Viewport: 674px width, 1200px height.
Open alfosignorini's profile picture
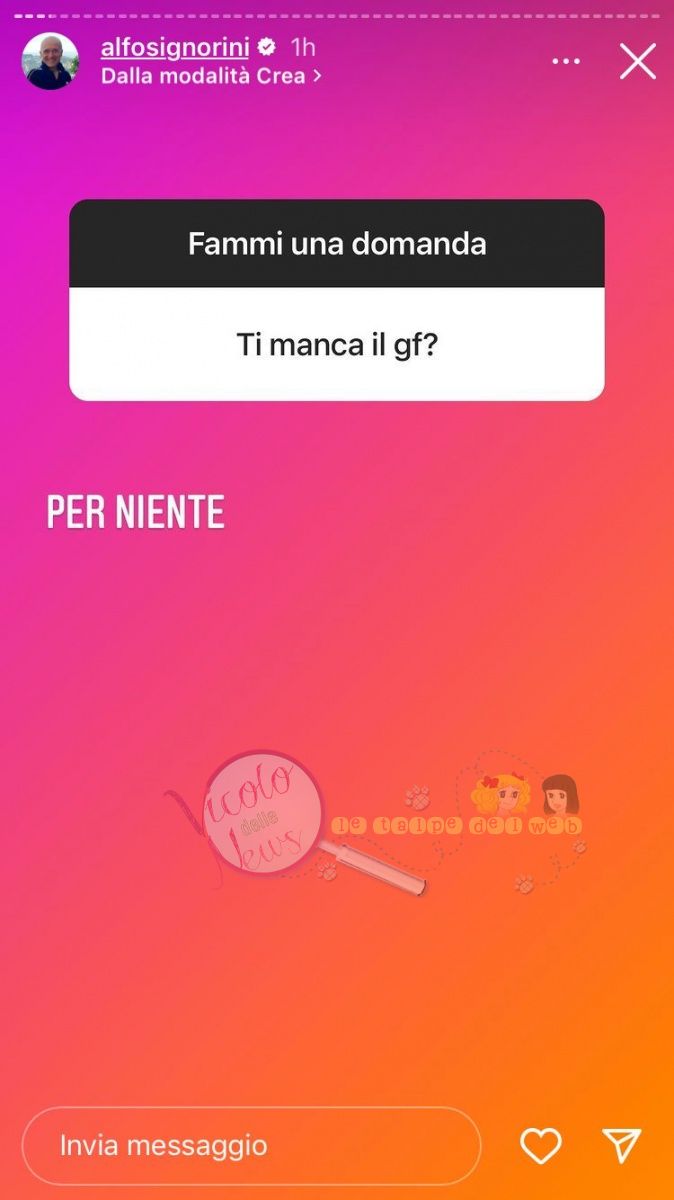(50, 61)
